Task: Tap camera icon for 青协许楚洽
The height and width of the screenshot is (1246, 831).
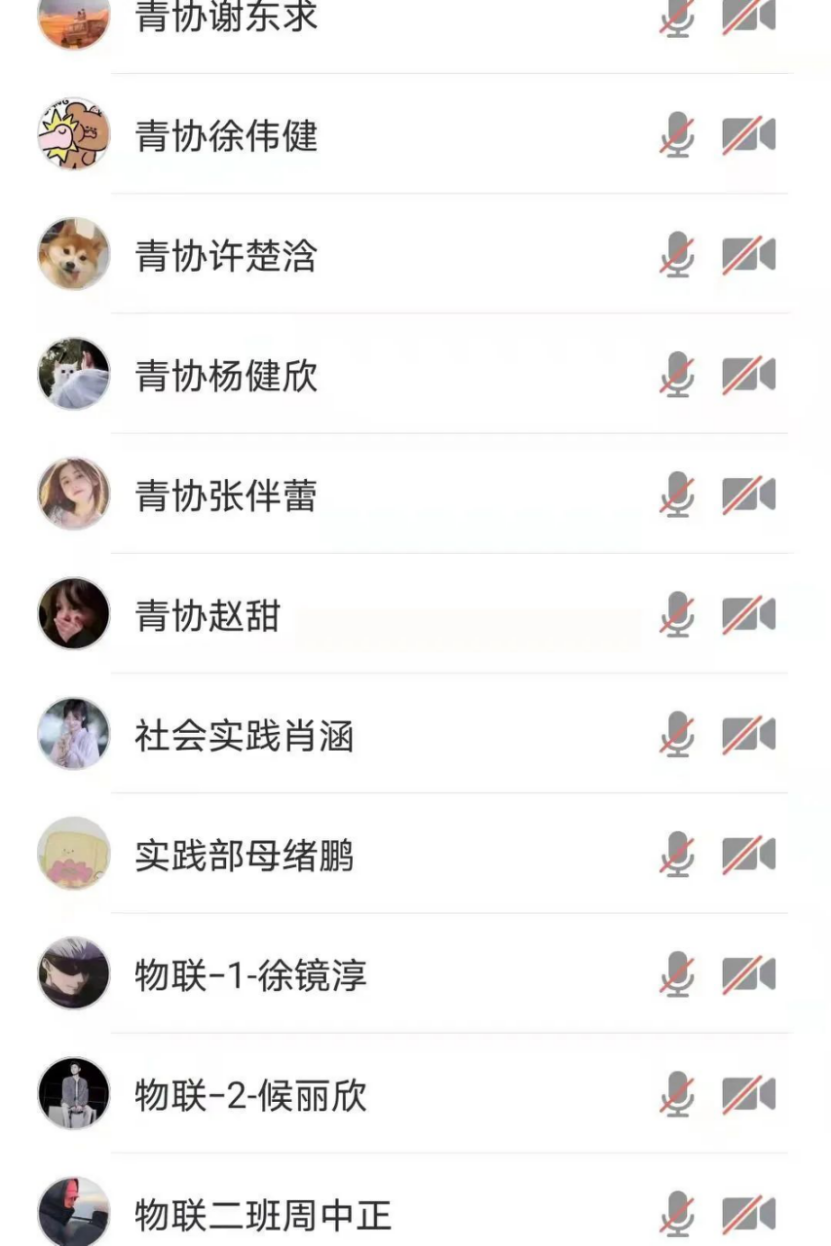Action: 749,255
